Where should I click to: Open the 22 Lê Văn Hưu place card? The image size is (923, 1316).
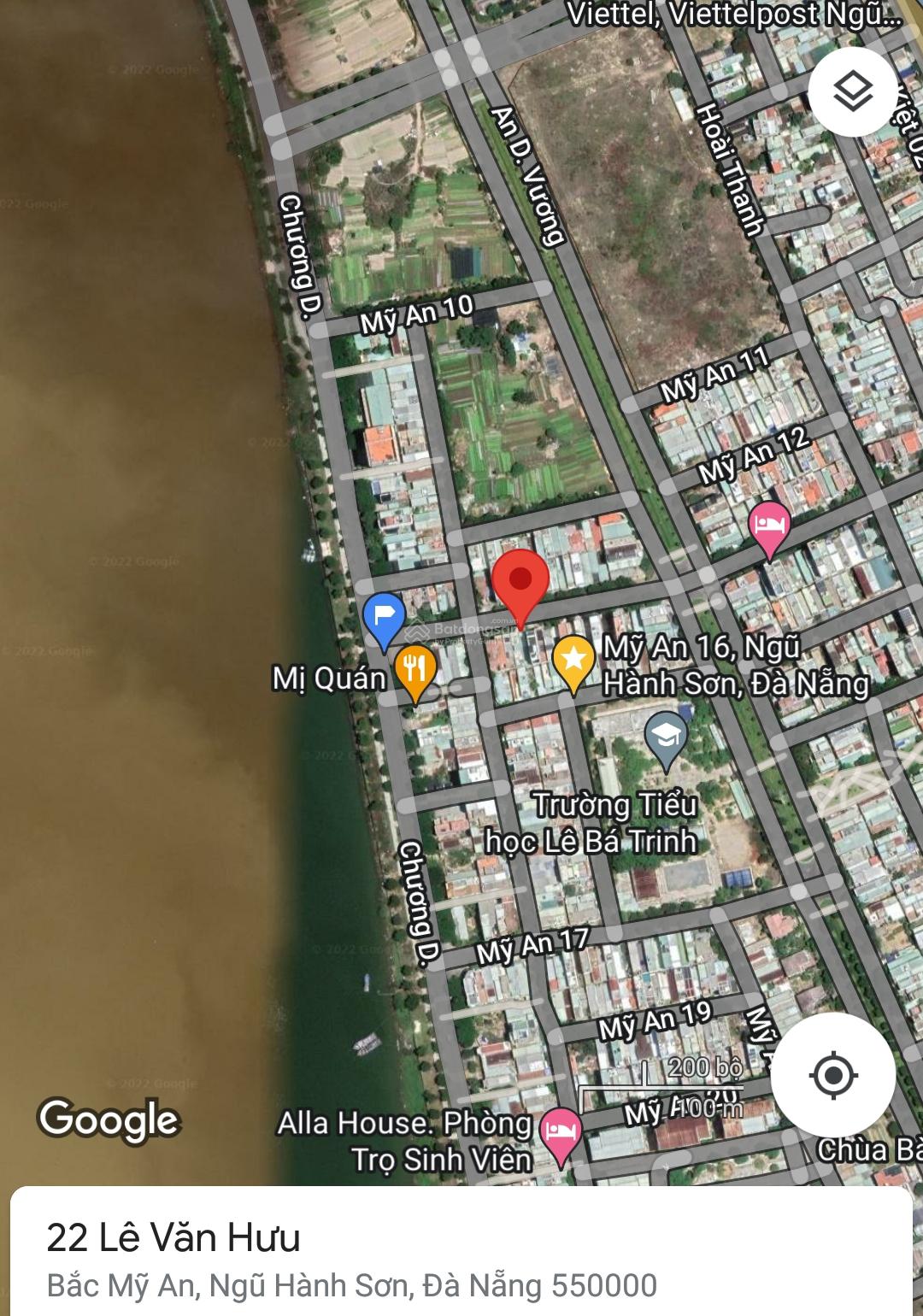[x=461, y=1258]
